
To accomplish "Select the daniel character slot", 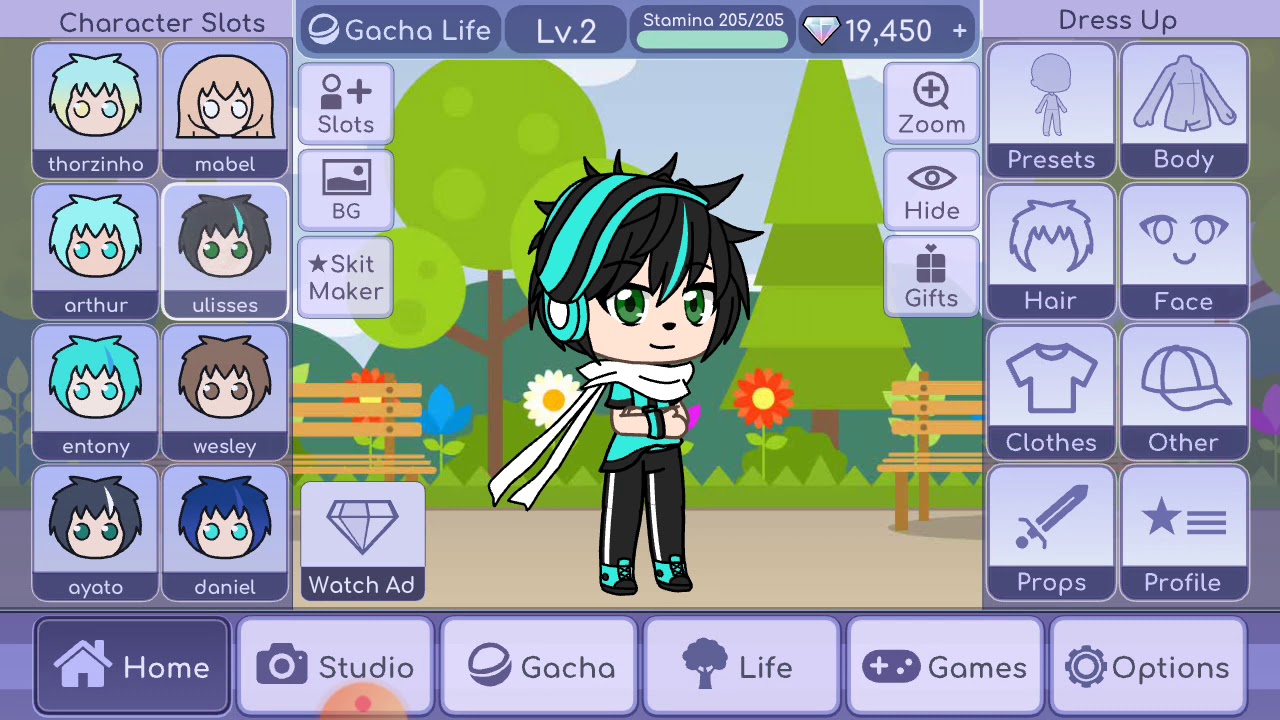I will [225, 533].
